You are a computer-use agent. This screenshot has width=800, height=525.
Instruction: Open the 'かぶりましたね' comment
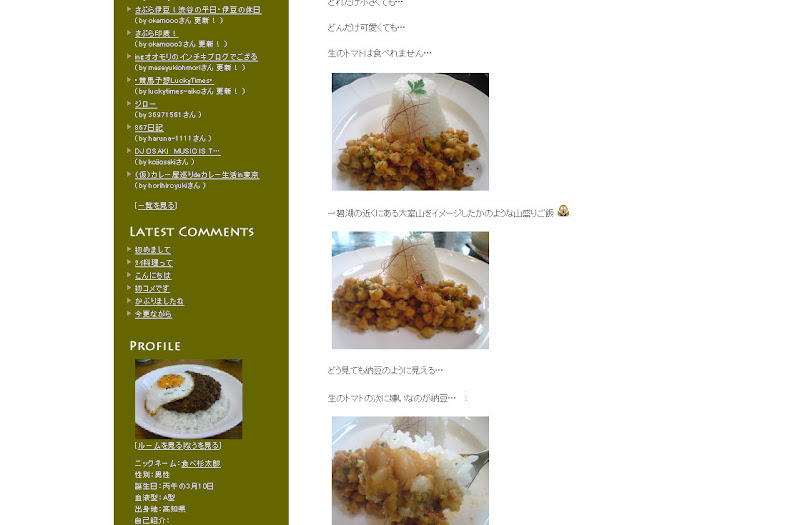pyautogui.click(x=160, y=301)
